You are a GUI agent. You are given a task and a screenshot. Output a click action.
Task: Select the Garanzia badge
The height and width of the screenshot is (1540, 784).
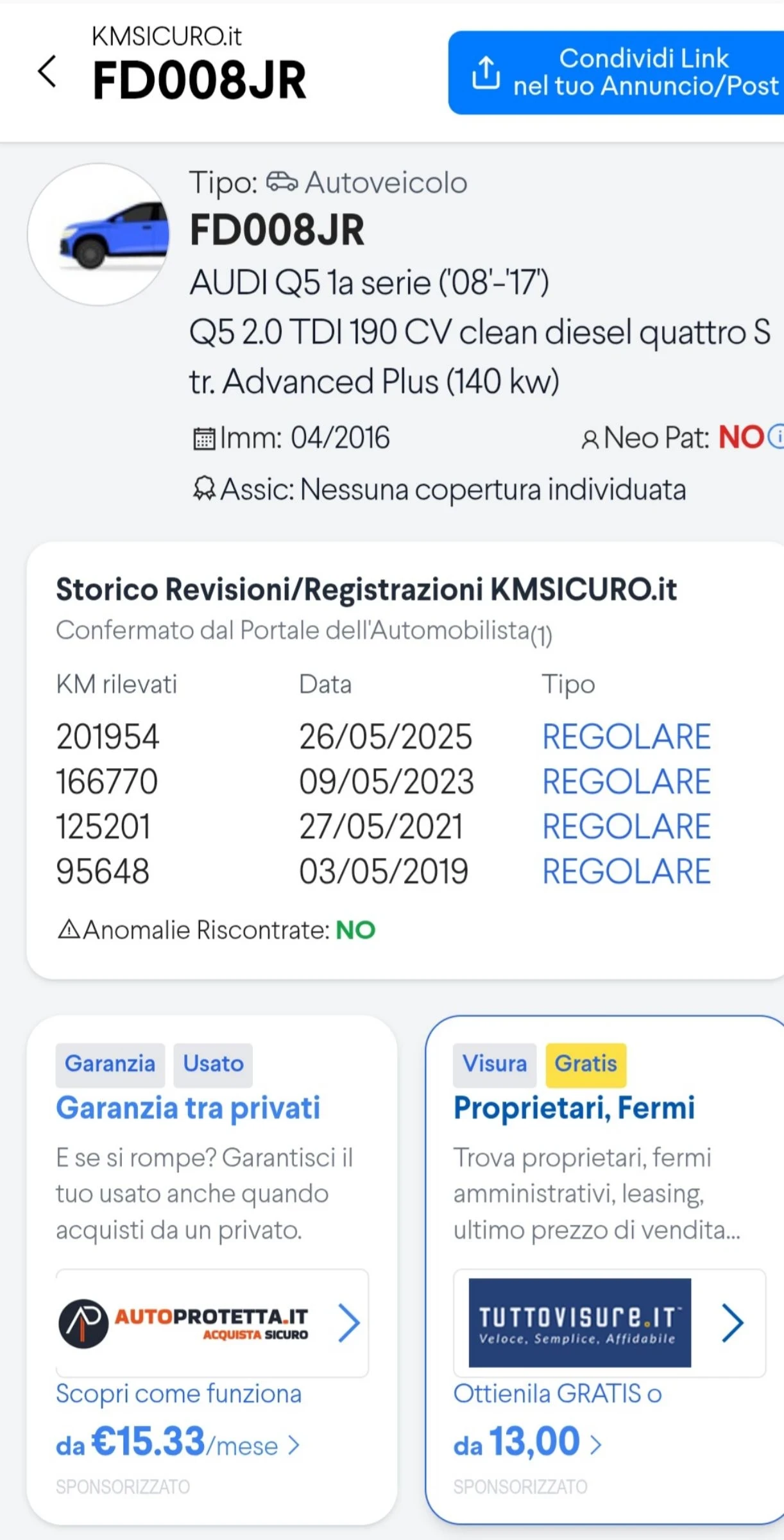tap(110, 1064)
